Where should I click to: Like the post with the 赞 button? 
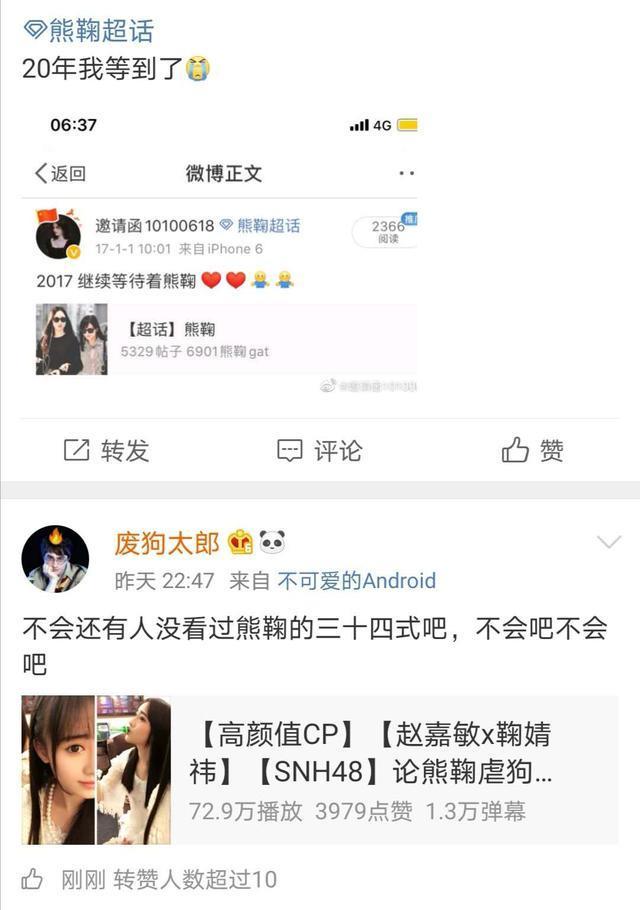[532, 451]
